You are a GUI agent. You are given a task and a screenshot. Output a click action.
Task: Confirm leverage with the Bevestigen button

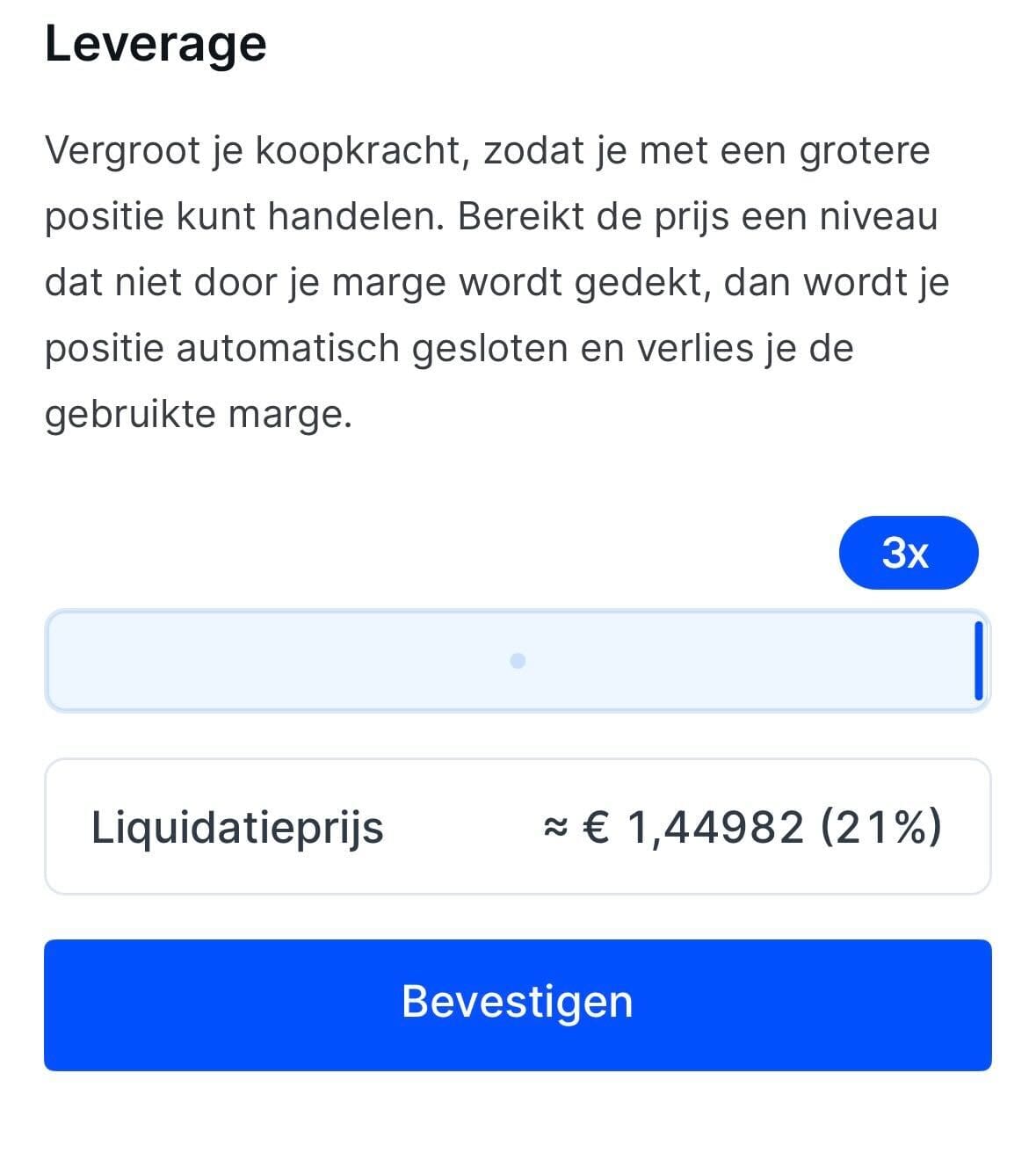tap(518, 1004)
